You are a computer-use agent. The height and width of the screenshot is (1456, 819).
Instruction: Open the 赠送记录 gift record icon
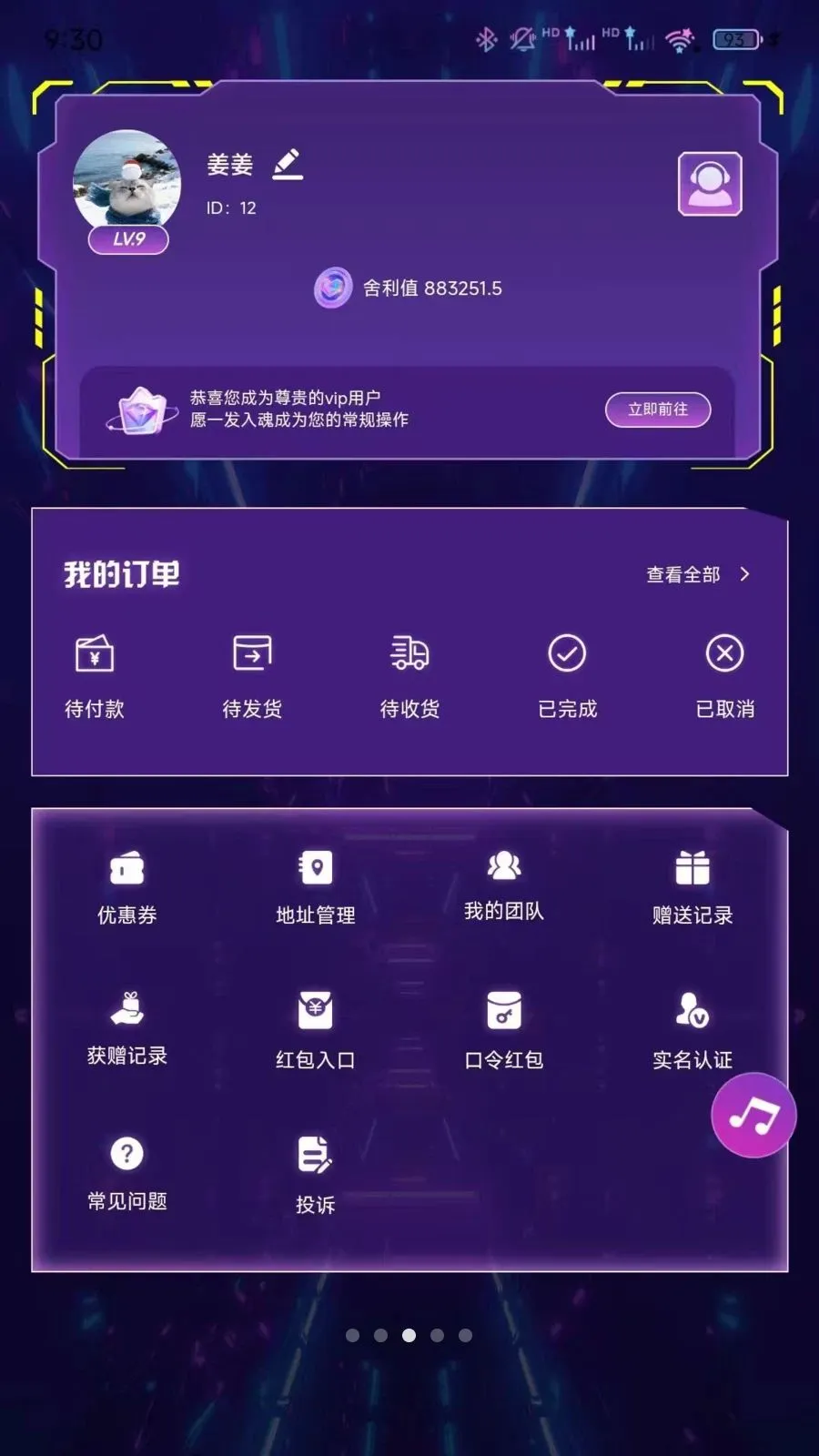pyautogui.click(x=694, y=867)
